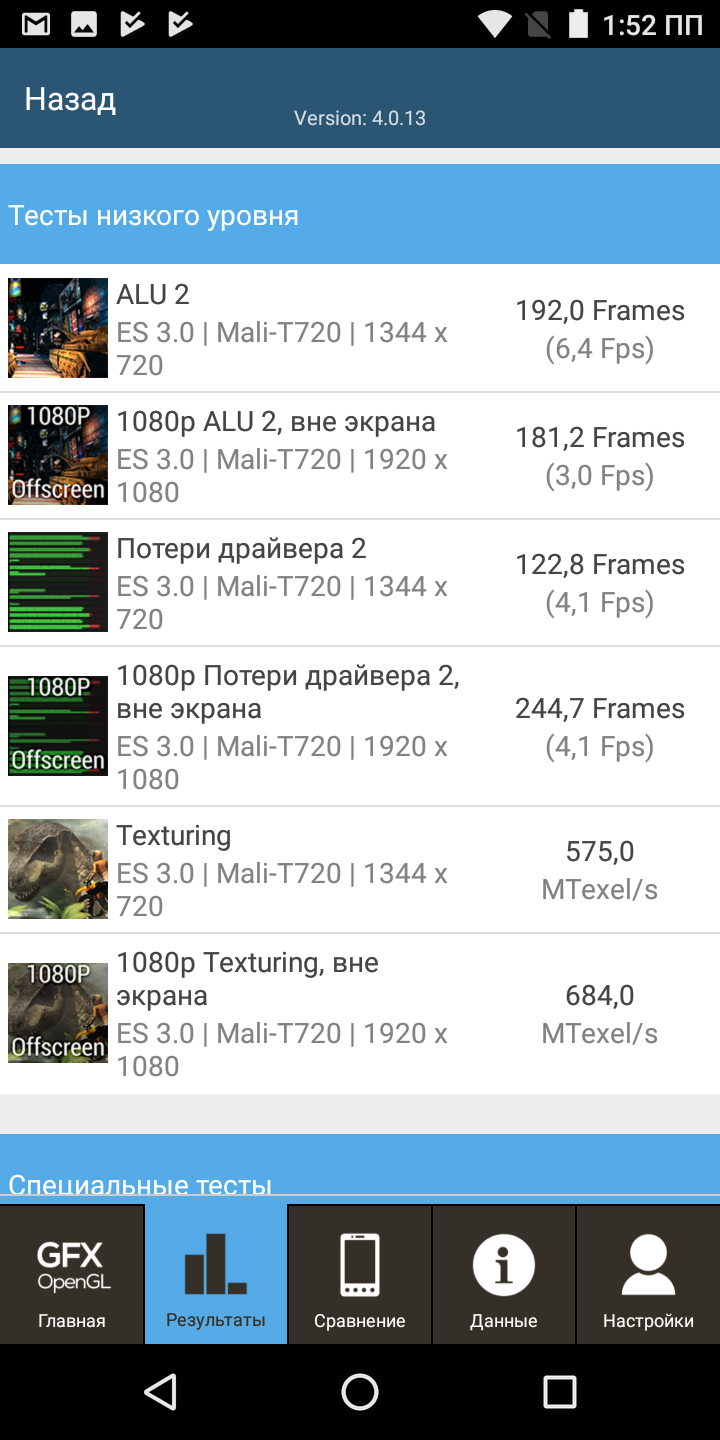
Task: Open 1080p ALU 2 вне экрана result
Action: click(360, 455)
